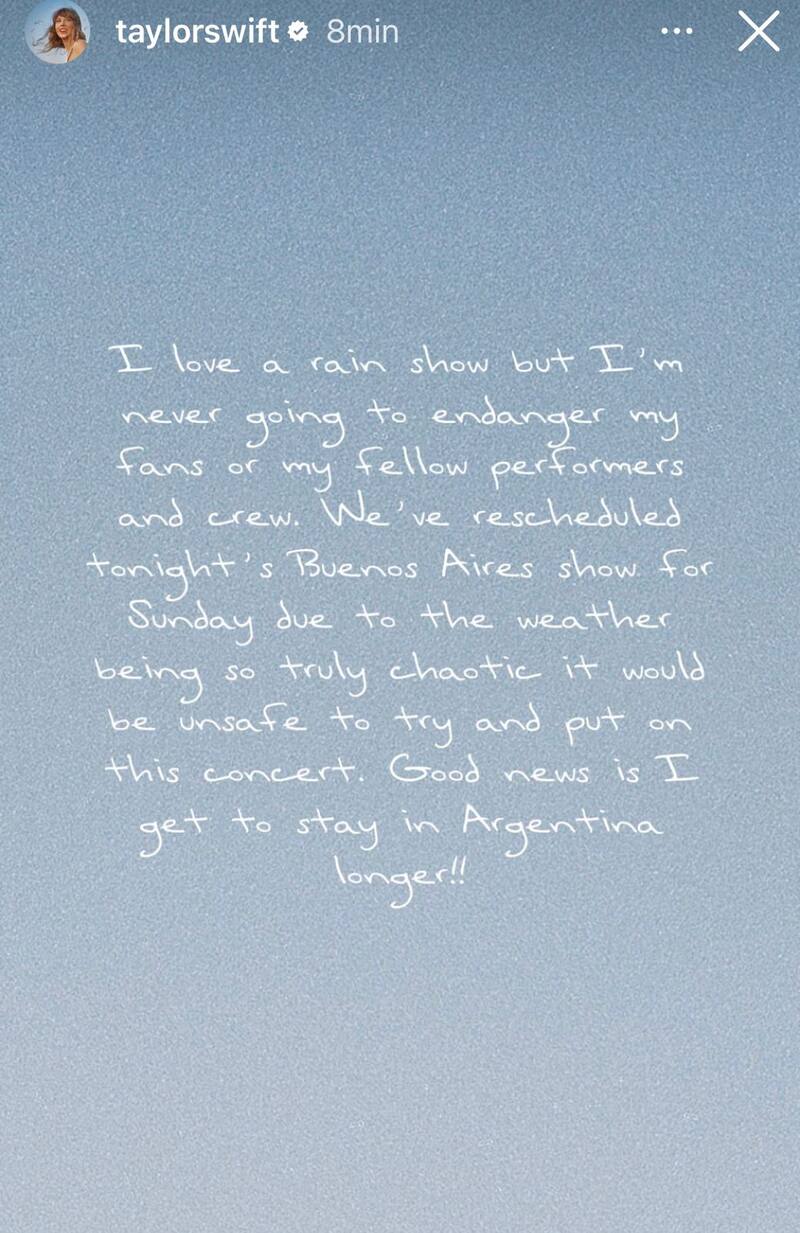
Task: Close the story viewer
Action: 758,33
